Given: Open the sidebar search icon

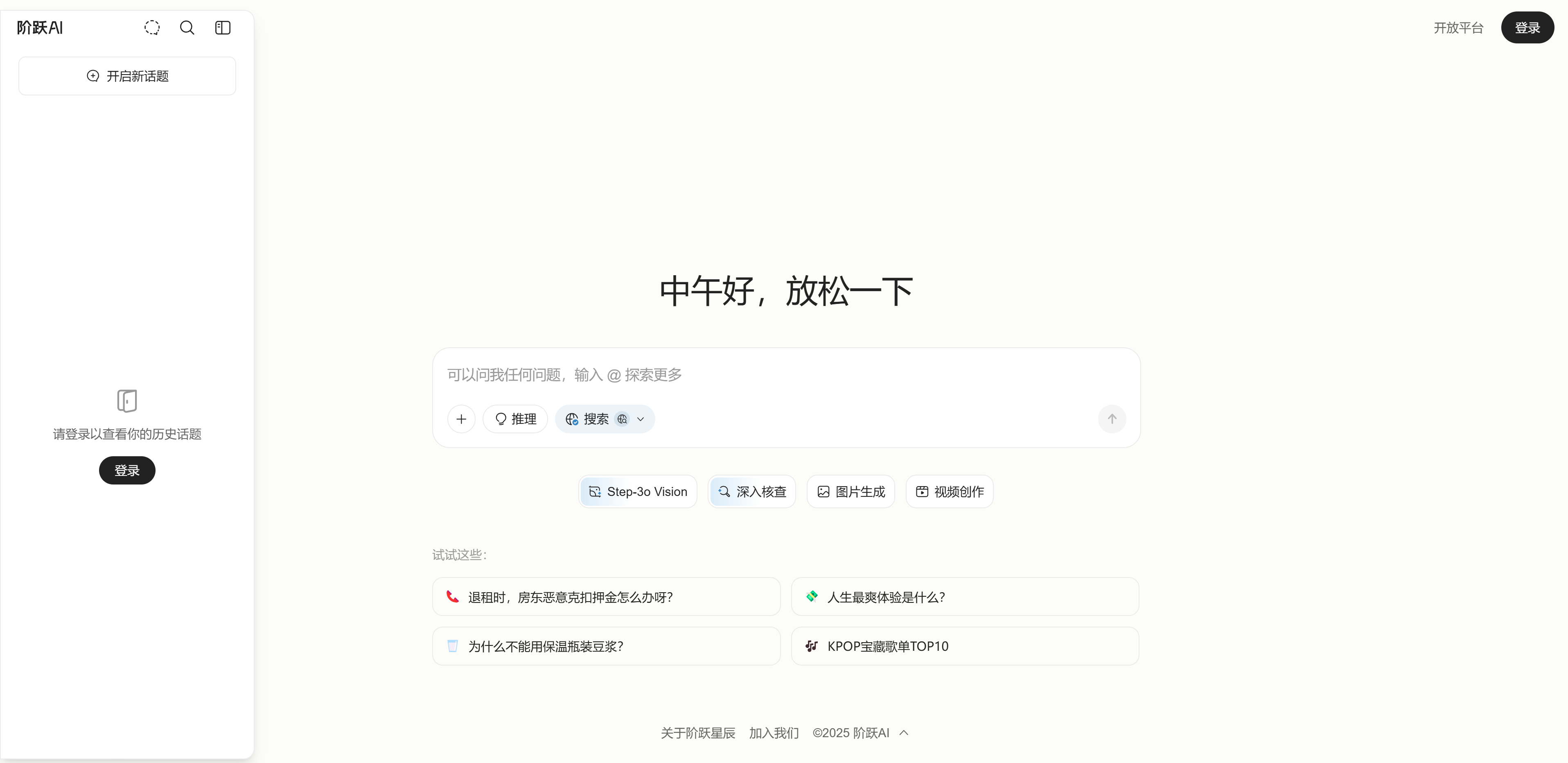Looking at the screenshot, I should coord(187,27).
